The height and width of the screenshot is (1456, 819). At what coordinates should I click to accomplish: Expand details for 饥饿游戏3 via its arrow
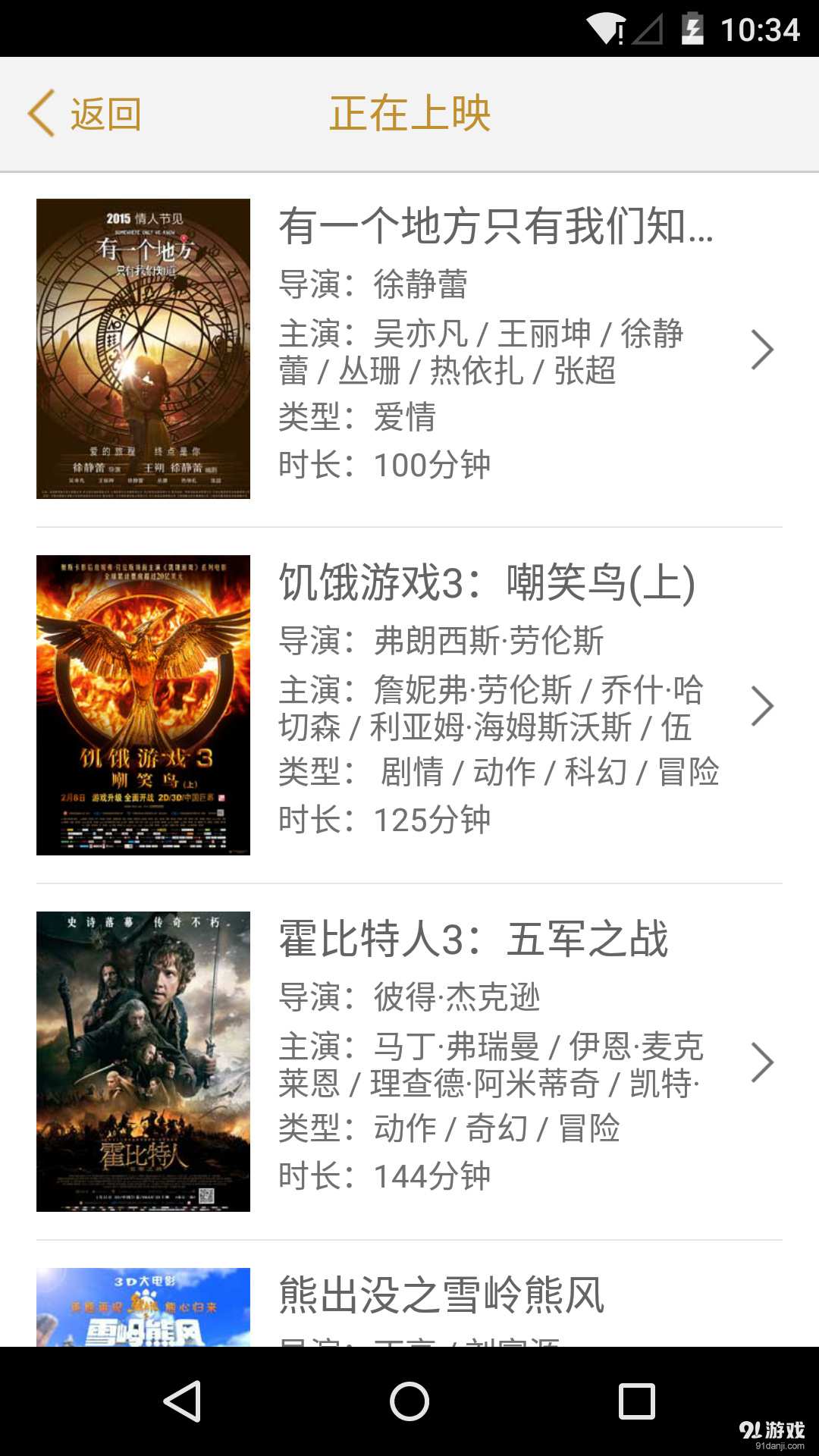pyautogui.click(x=762, y=704)
